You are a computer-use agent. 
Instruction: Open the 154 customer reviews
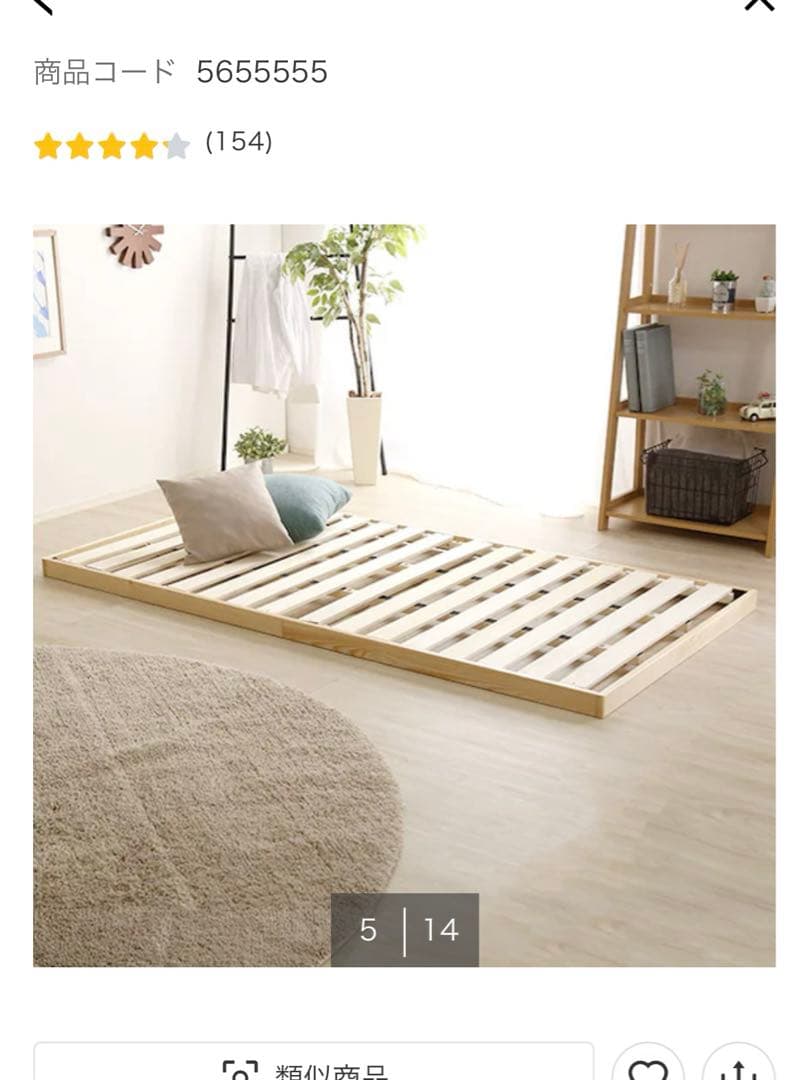click(238, 142)
